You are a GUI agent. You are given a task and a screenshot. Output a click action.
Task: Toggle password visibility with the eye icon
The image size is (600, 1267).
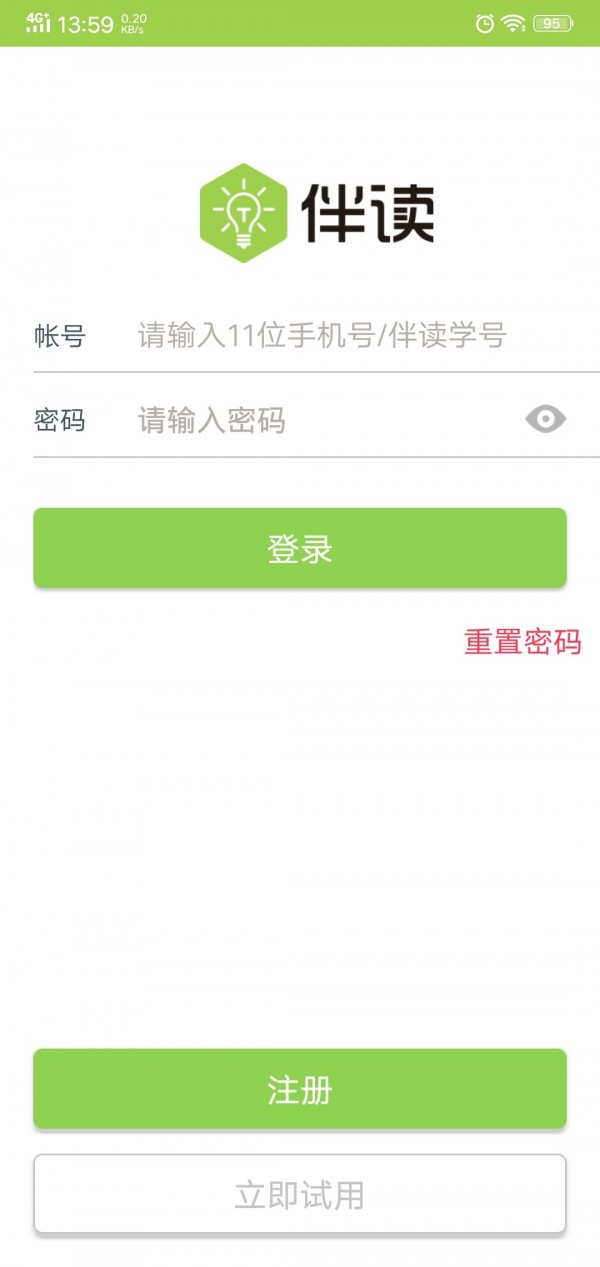pyautogui.click(x=546, y=420)
